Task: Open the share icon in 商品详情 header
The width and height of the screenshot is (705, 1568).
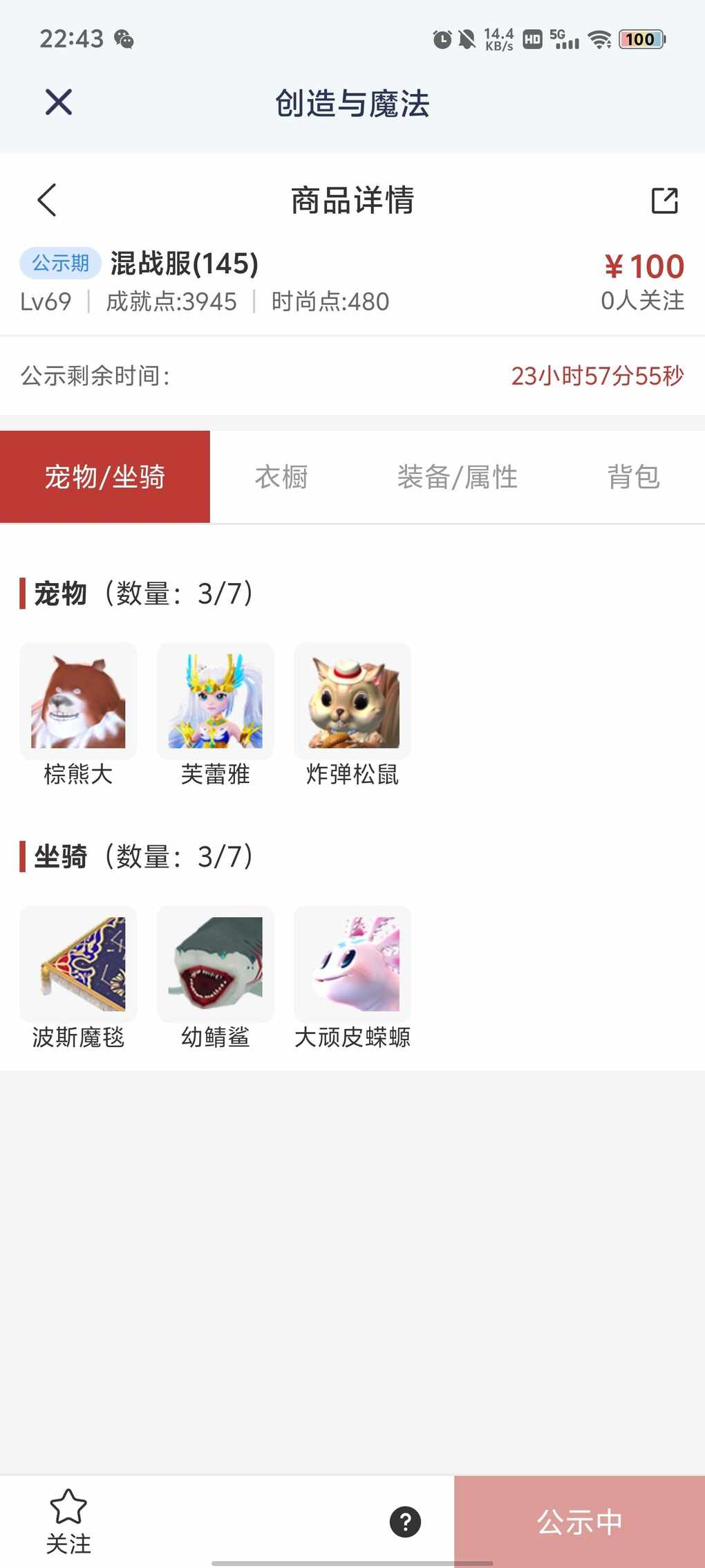Action: pos(664,201)
